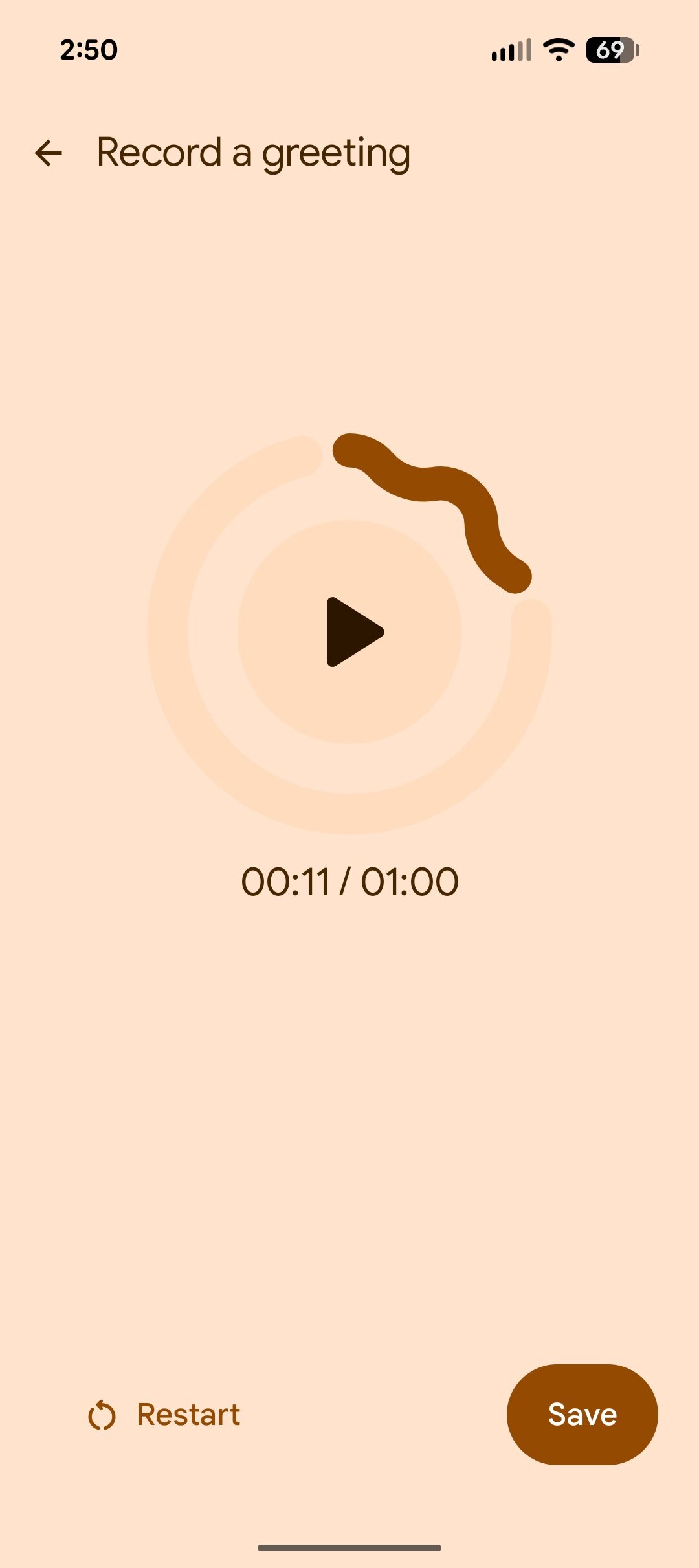Image resolution: width=699 pixels, height=1568 pixels.
Task: Select the Record a greeting title
Action: (252, 153)
